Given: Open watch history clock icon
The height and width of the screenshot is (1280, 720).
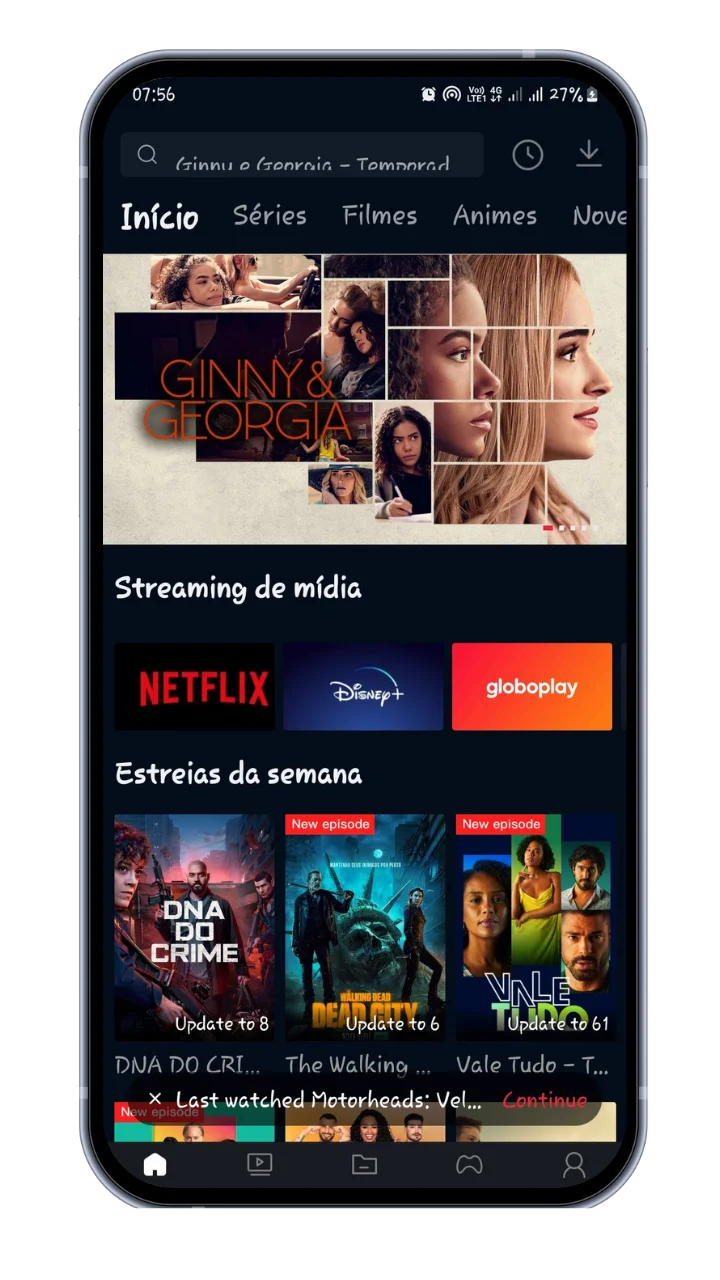Looking at the screenshot, I should [x=527, y=155].
